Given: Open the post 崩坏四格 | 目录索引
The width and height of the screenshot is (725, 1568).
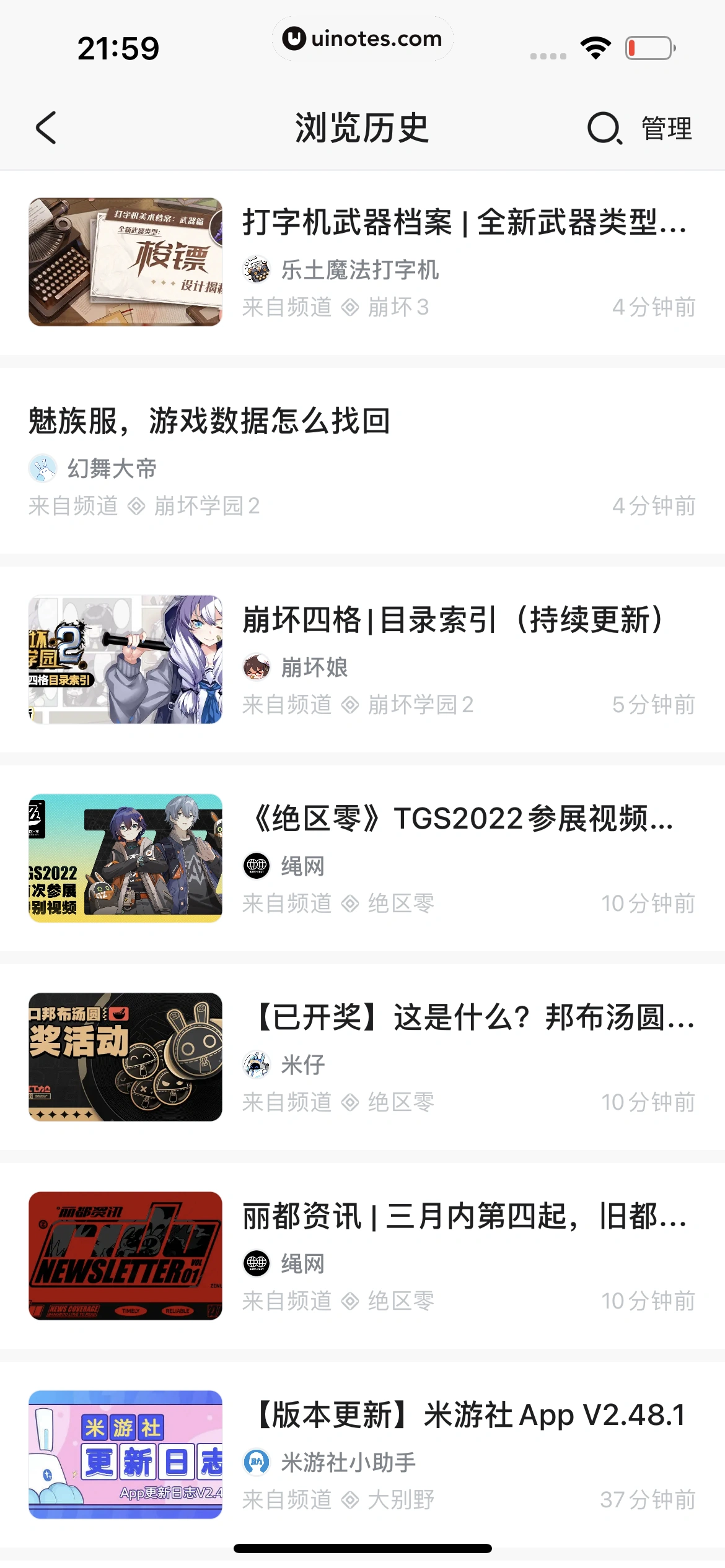Looking at the screenshot, I should (x=452, y=621).
